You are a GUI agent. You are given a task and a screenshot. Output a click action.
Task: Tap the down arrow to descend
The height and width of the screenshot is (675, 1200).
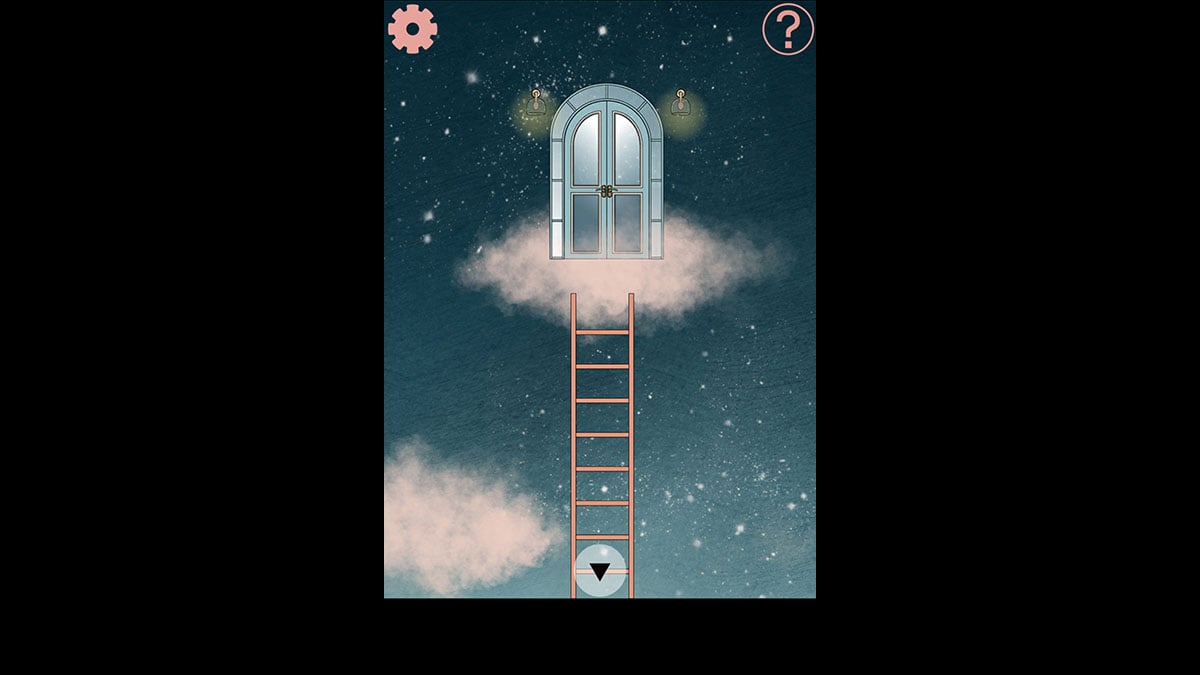600,572
